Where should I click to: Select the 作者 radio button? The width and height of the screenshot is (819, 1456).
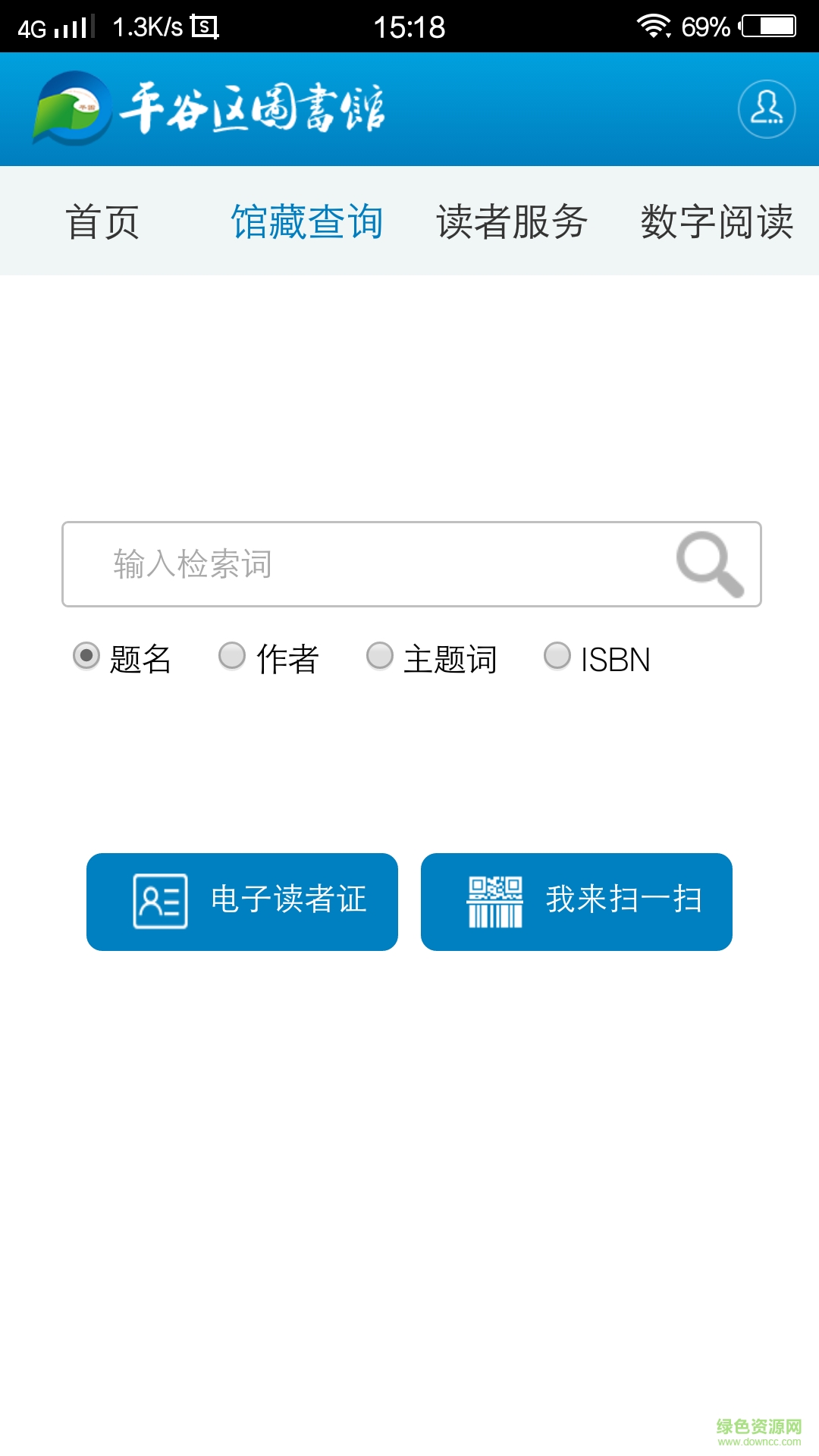(x=231, y=657)
